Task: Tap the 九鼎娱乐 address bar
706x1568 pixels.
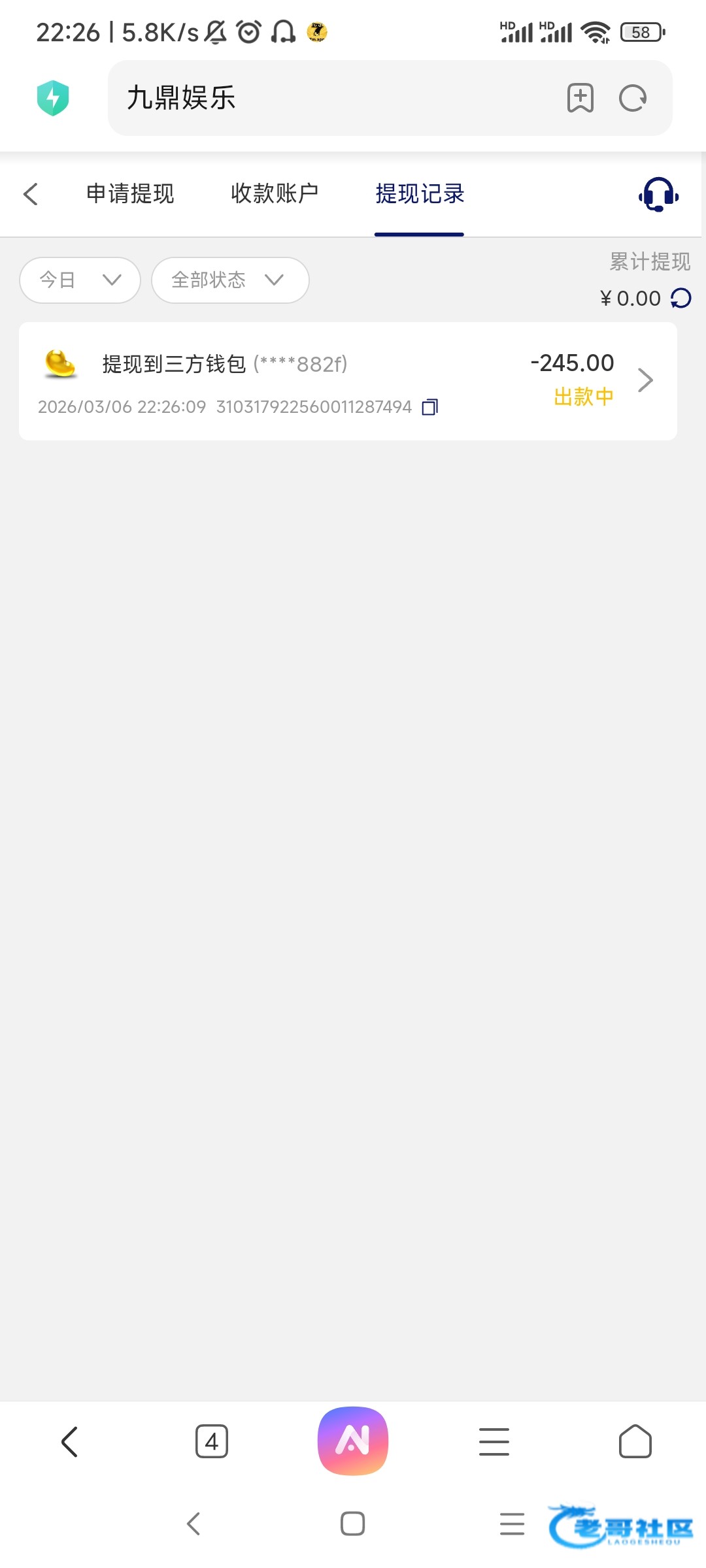Action: [327, 98]
